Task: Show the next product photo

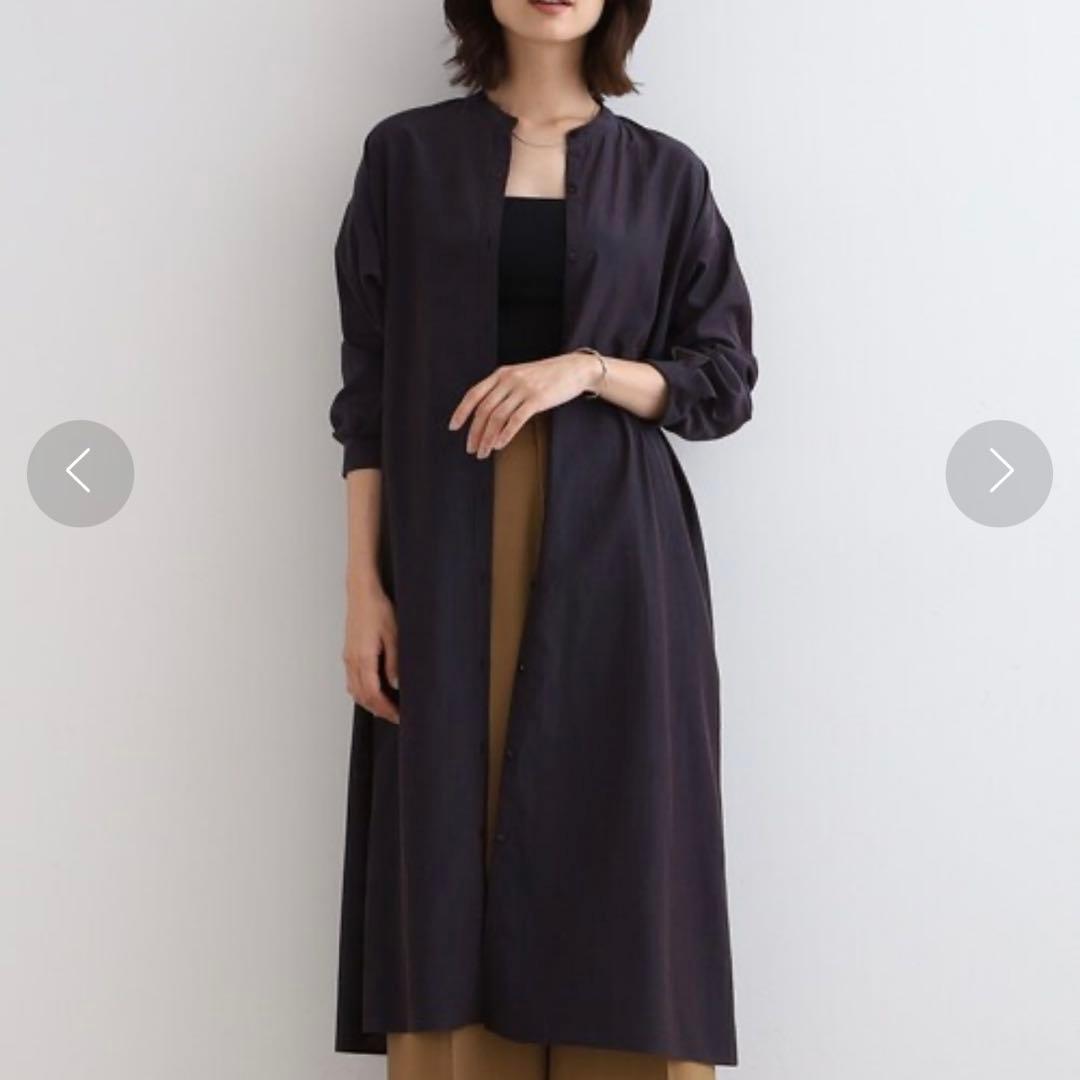Action: [999, 473]
